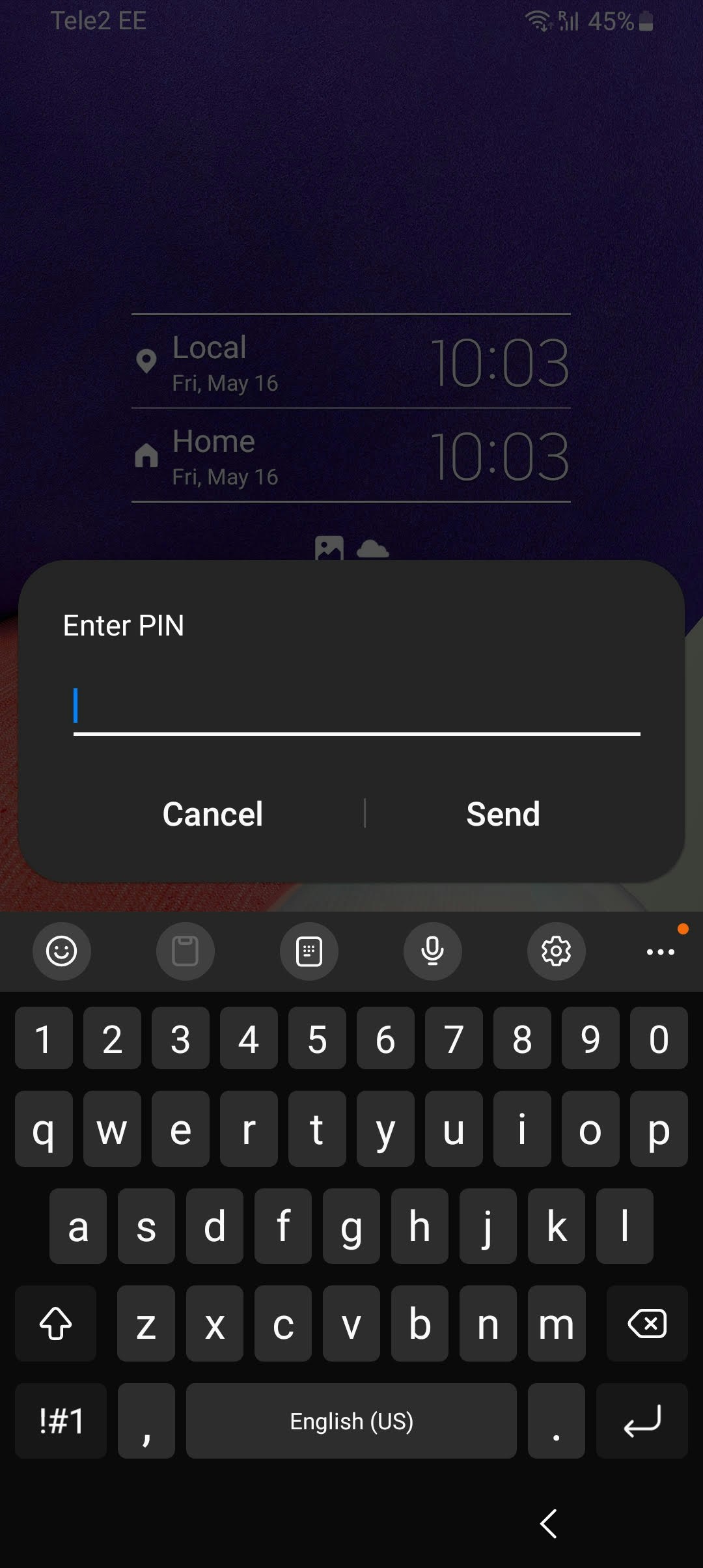Viewport: 703px width, 1568px height.
Task: Open the emoji keyboard
Action: coord(62,951)
